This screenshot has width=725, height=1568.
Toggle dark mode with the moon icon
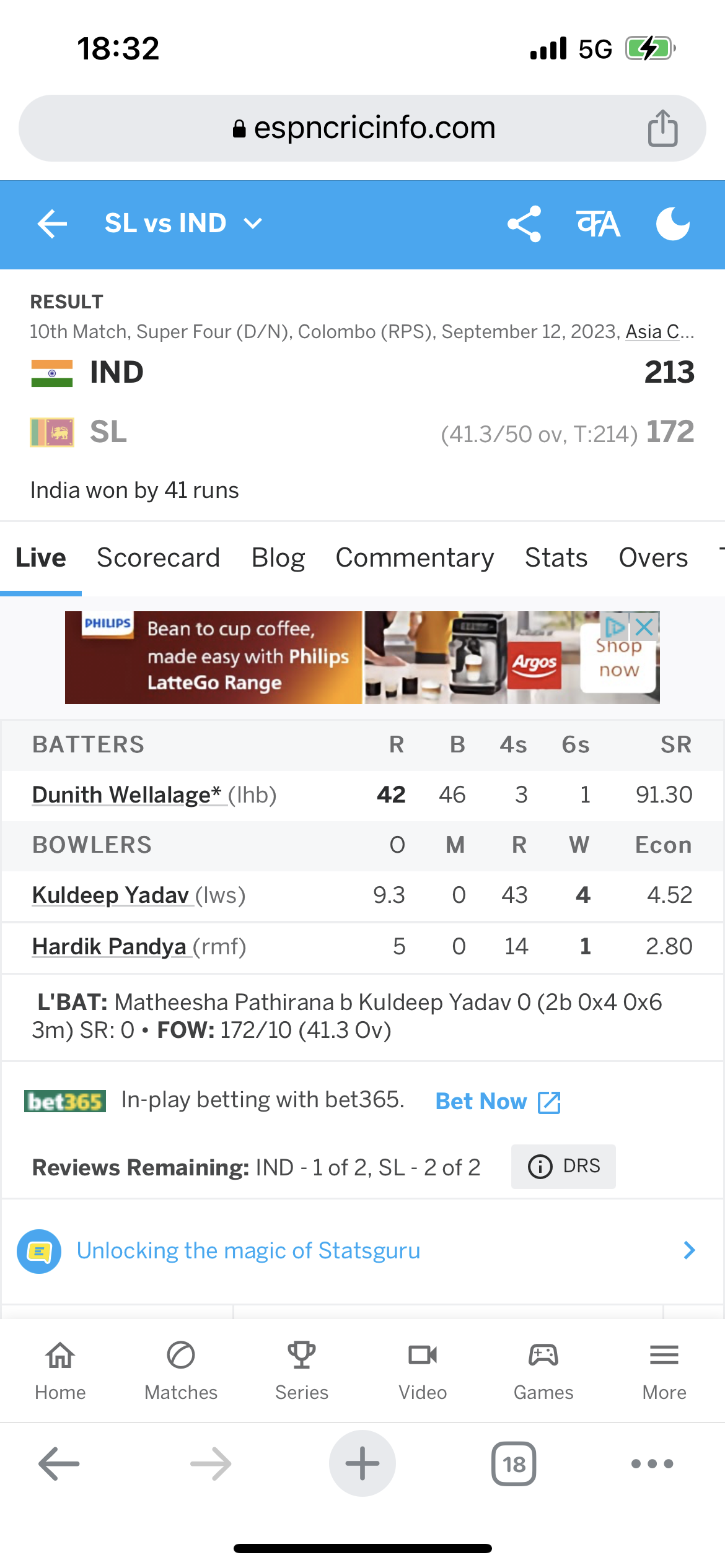673,224
